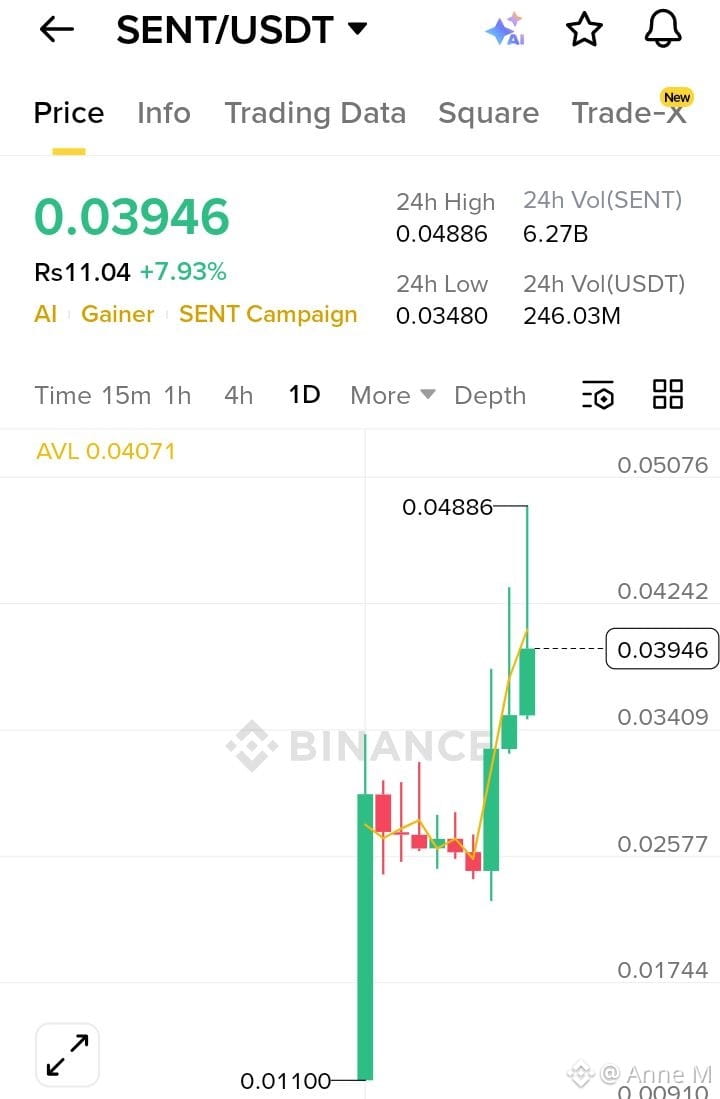Show the Depth chart
This screenshot has width=720, height=1099.
490,395
